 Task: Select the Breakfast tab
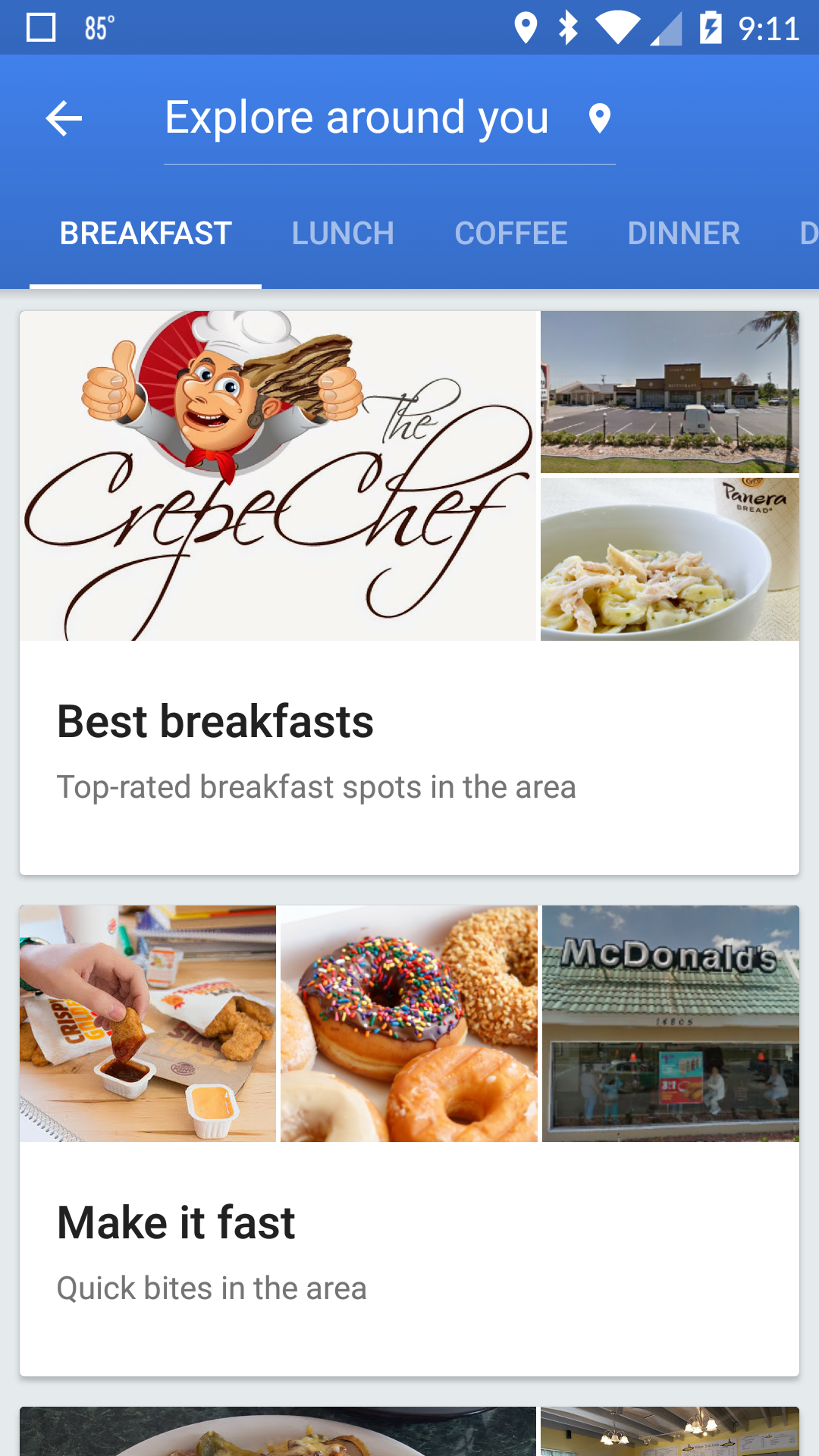[146, 234]
